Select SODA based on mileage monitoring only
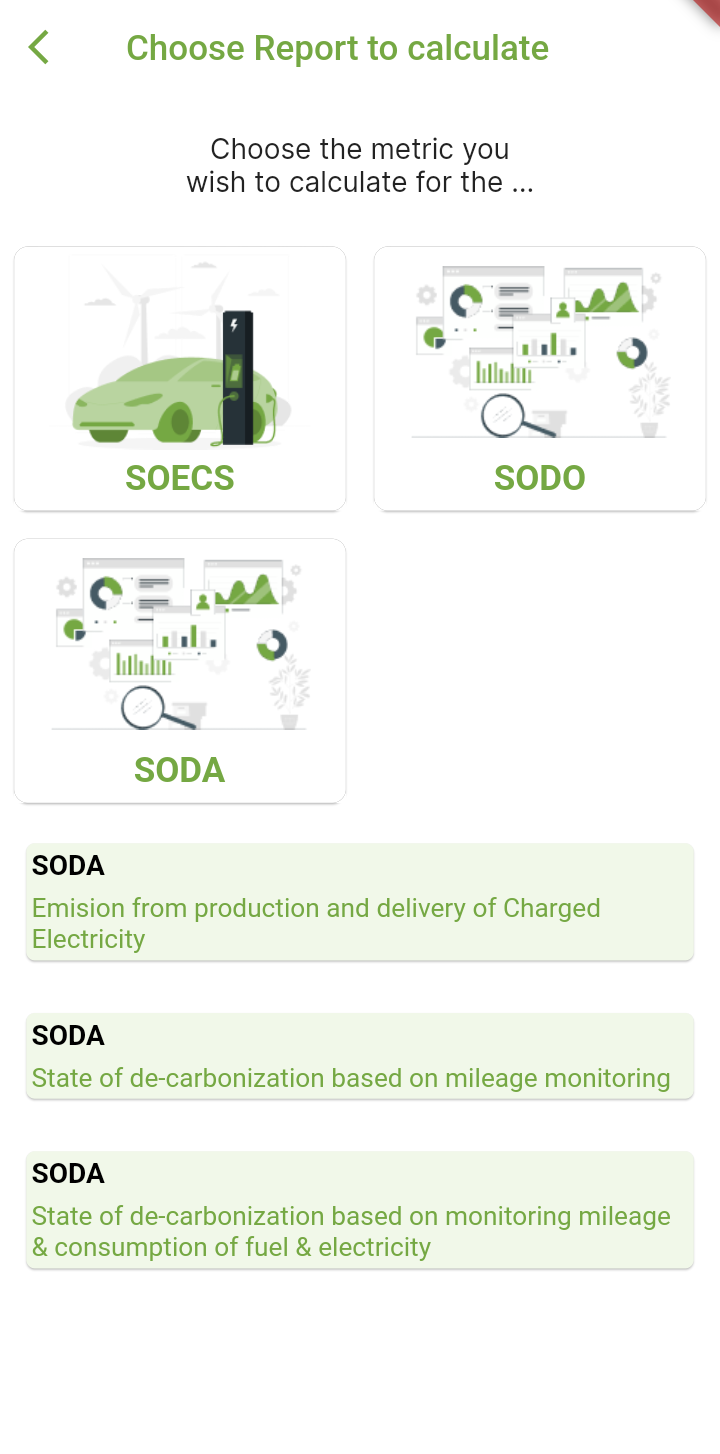 coord(360,1057)
